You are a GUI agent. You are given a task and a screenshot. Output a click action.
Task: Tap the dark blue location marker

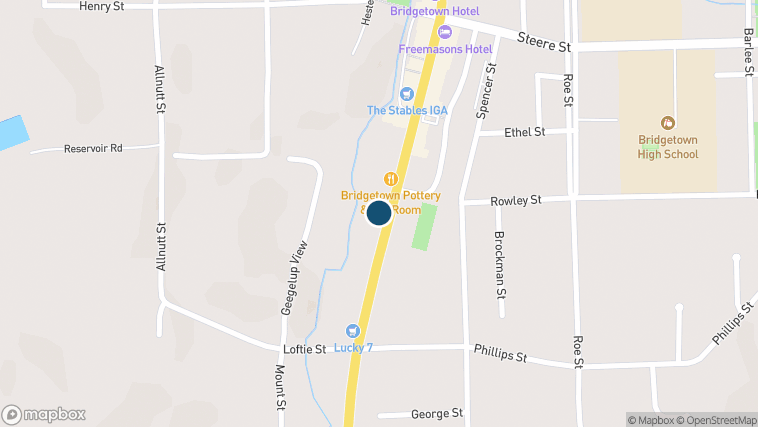point(379,213)
